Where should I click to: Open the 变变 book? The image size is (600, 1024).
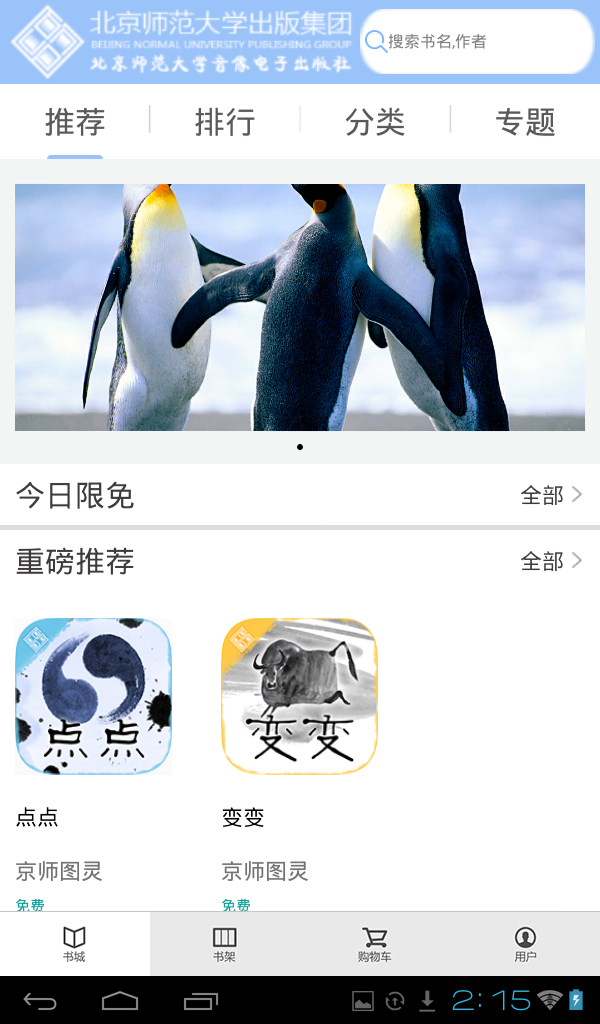(299, 696)
